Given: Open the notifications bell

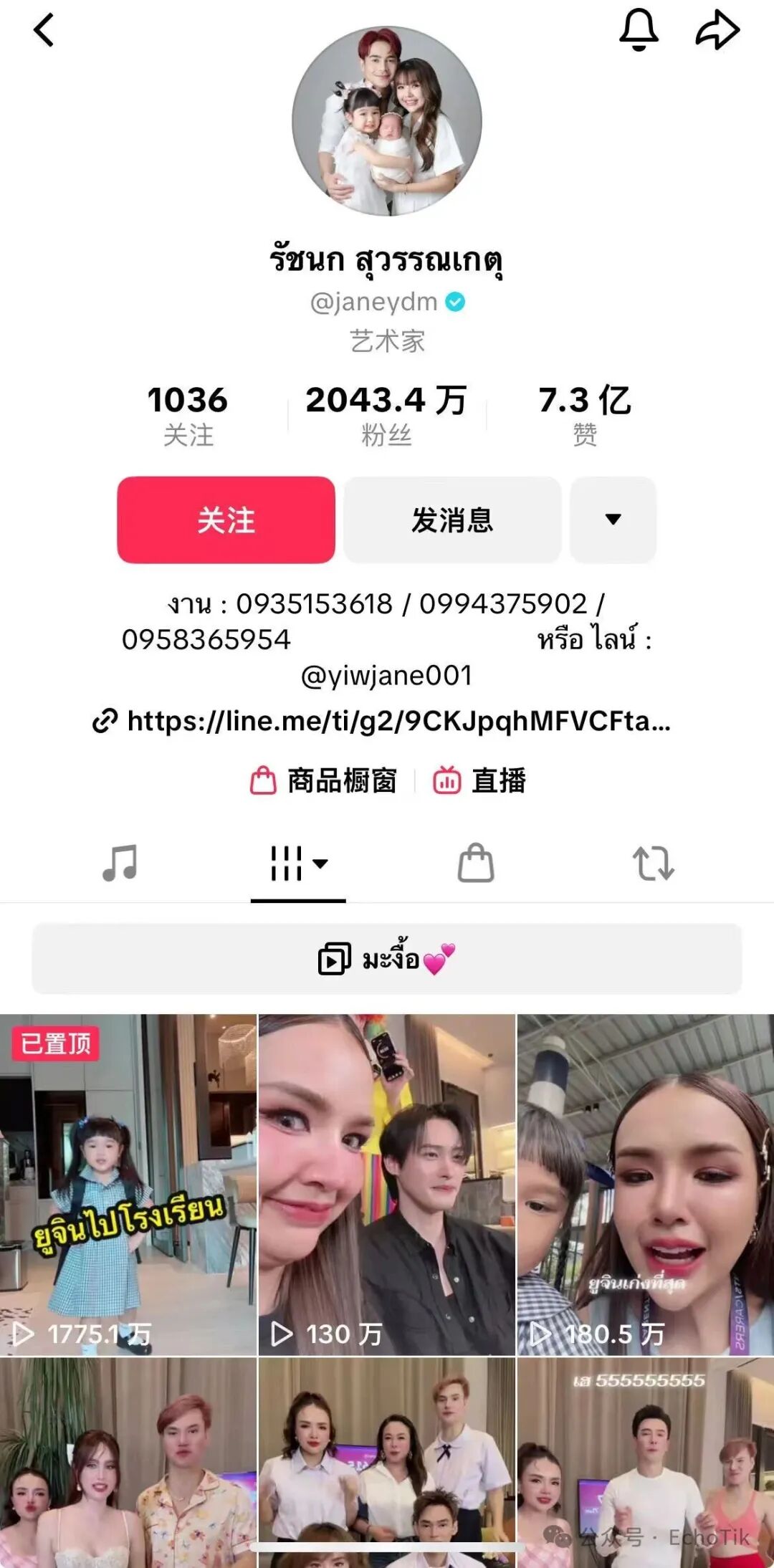Looking at the screenshot, I should [638, 30].
